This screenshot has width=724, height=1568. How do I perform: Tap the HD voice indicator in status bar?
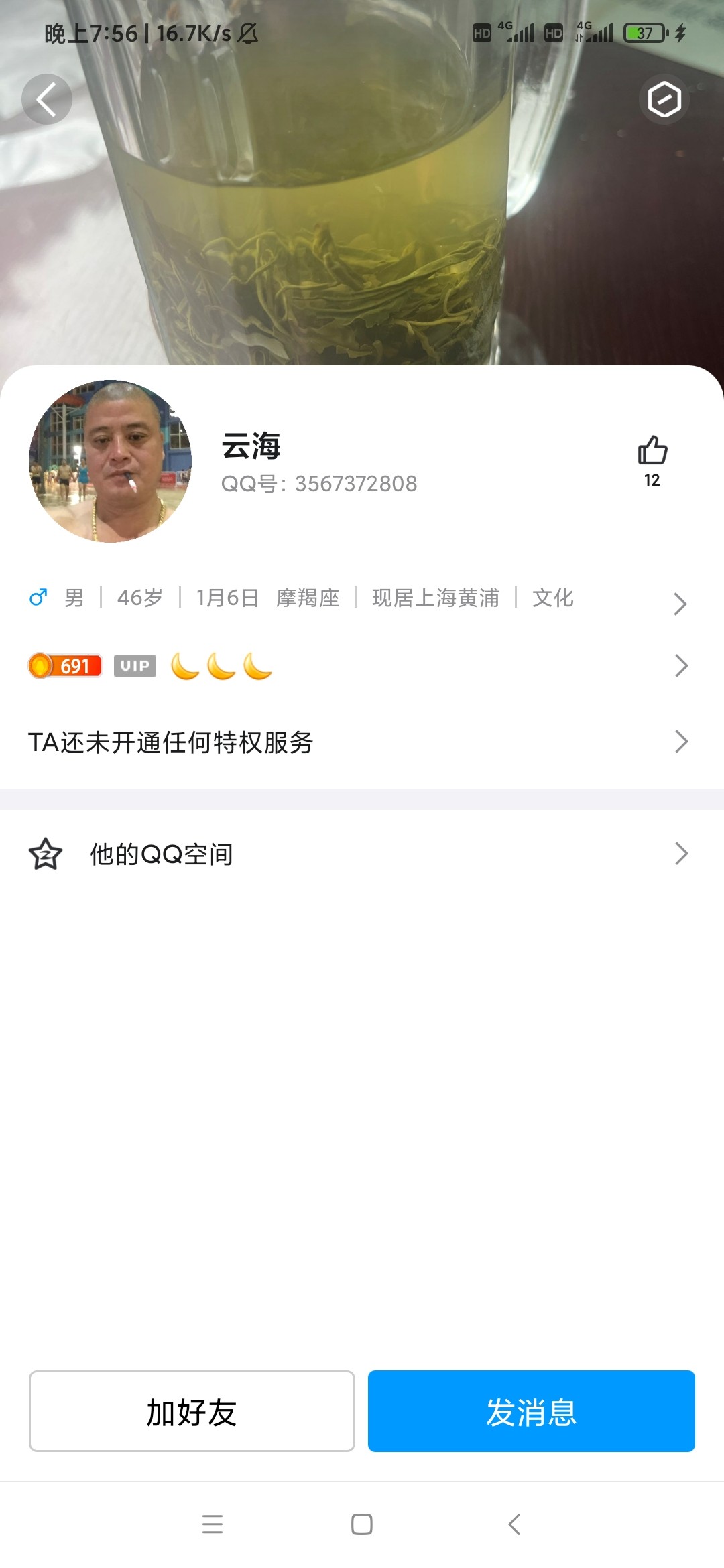click(481, 31)
